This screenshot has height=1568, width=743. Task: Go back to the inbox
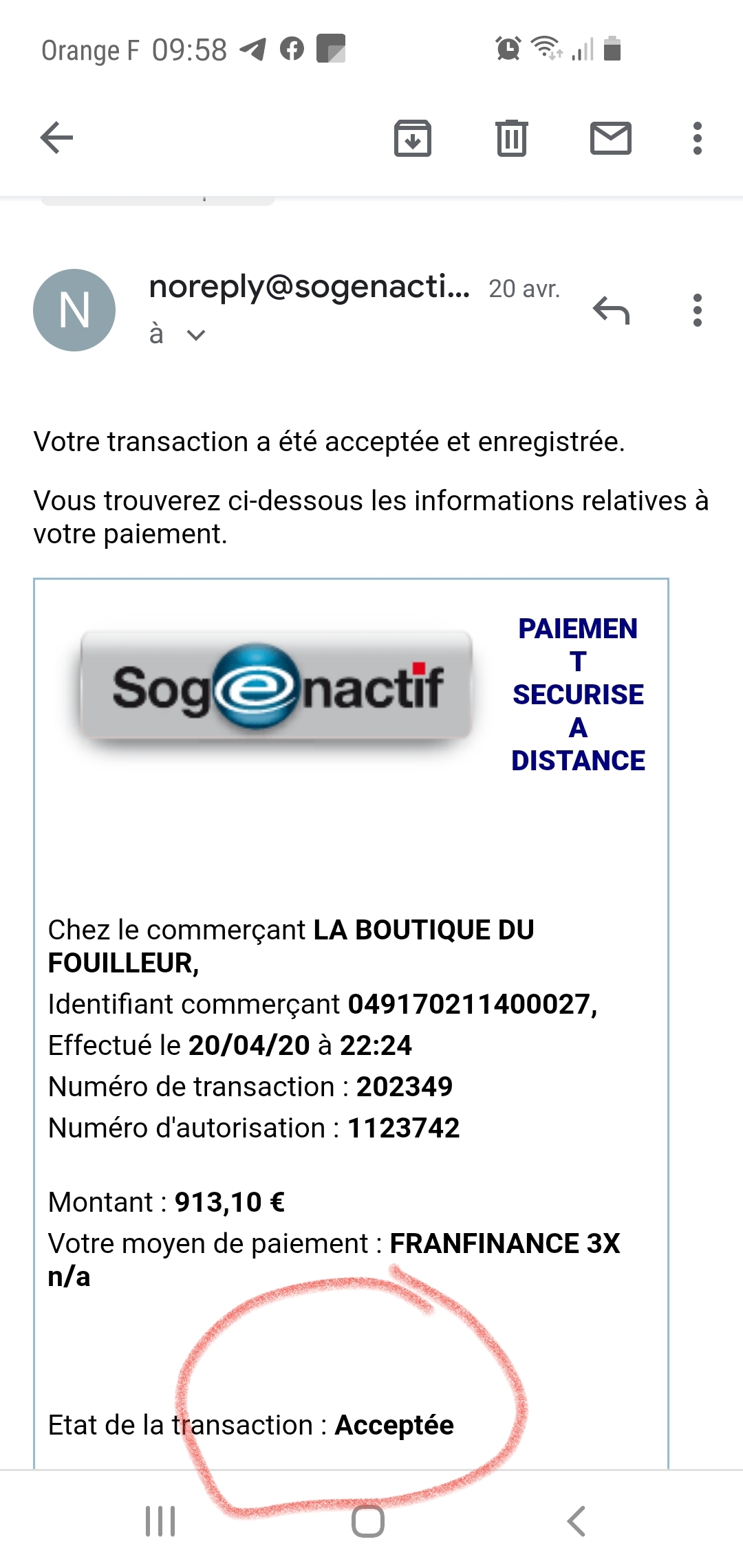pos(56,138)
